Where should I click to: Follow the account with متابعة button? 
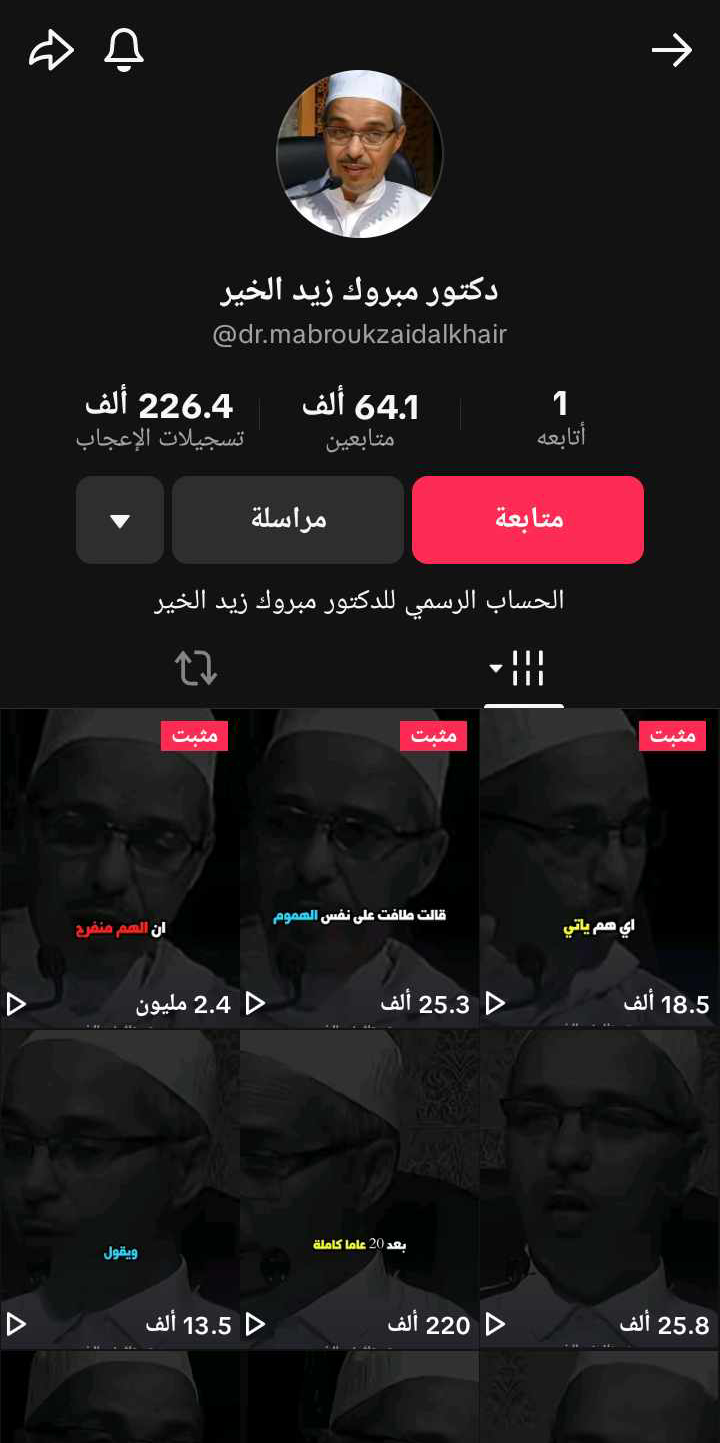pos(528,520)
